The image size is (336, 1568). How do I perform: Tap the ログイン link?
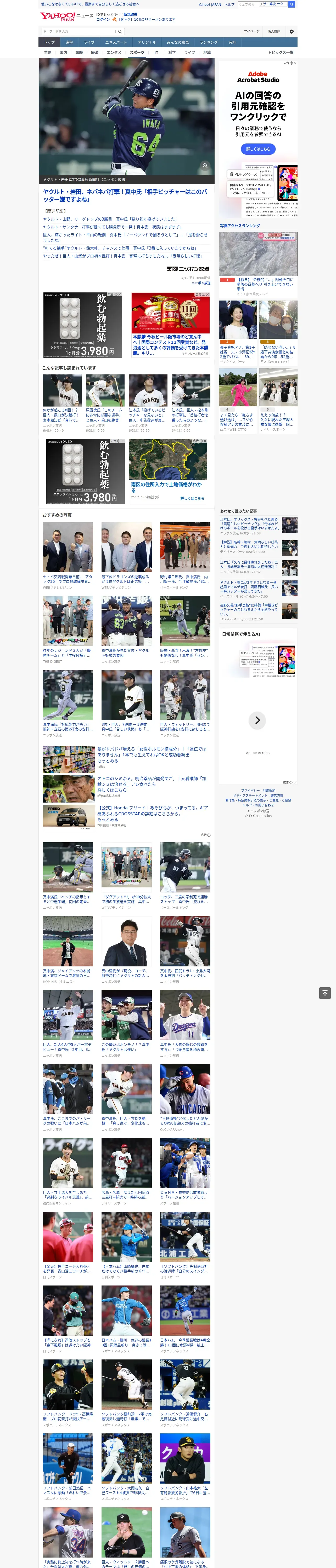click(x=103, y=20)
